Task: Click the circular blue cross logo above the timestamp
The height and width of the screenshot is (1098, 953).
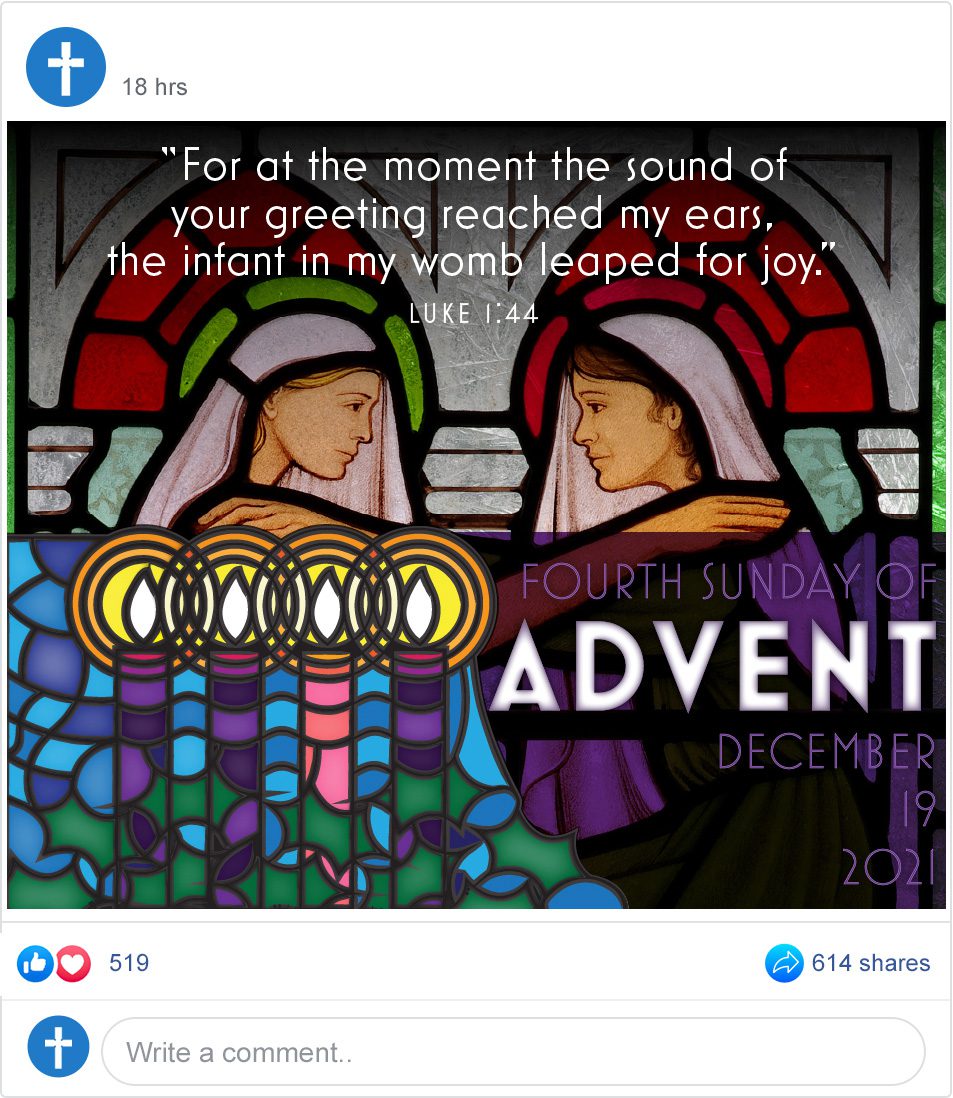Action: (66, 65)
